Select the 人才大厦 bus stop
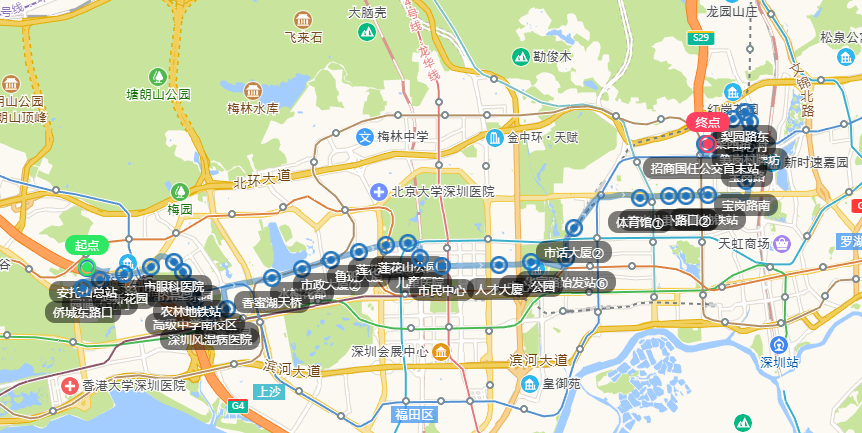Image resolution: width=862 pixels, height=433 pixels. tap(499, 289)
